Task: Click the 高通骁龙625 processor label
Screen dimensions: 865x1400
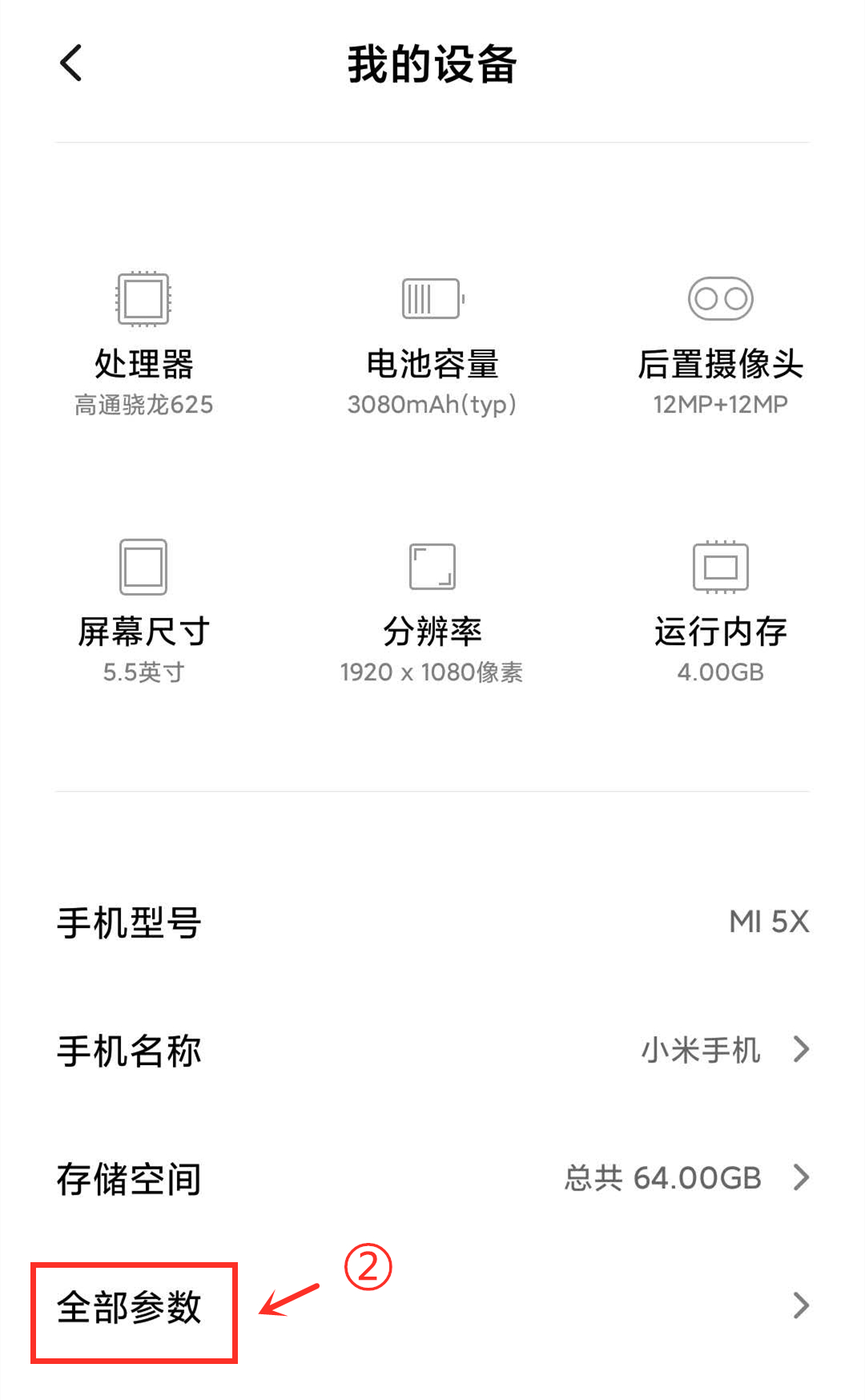Action: 141,405
